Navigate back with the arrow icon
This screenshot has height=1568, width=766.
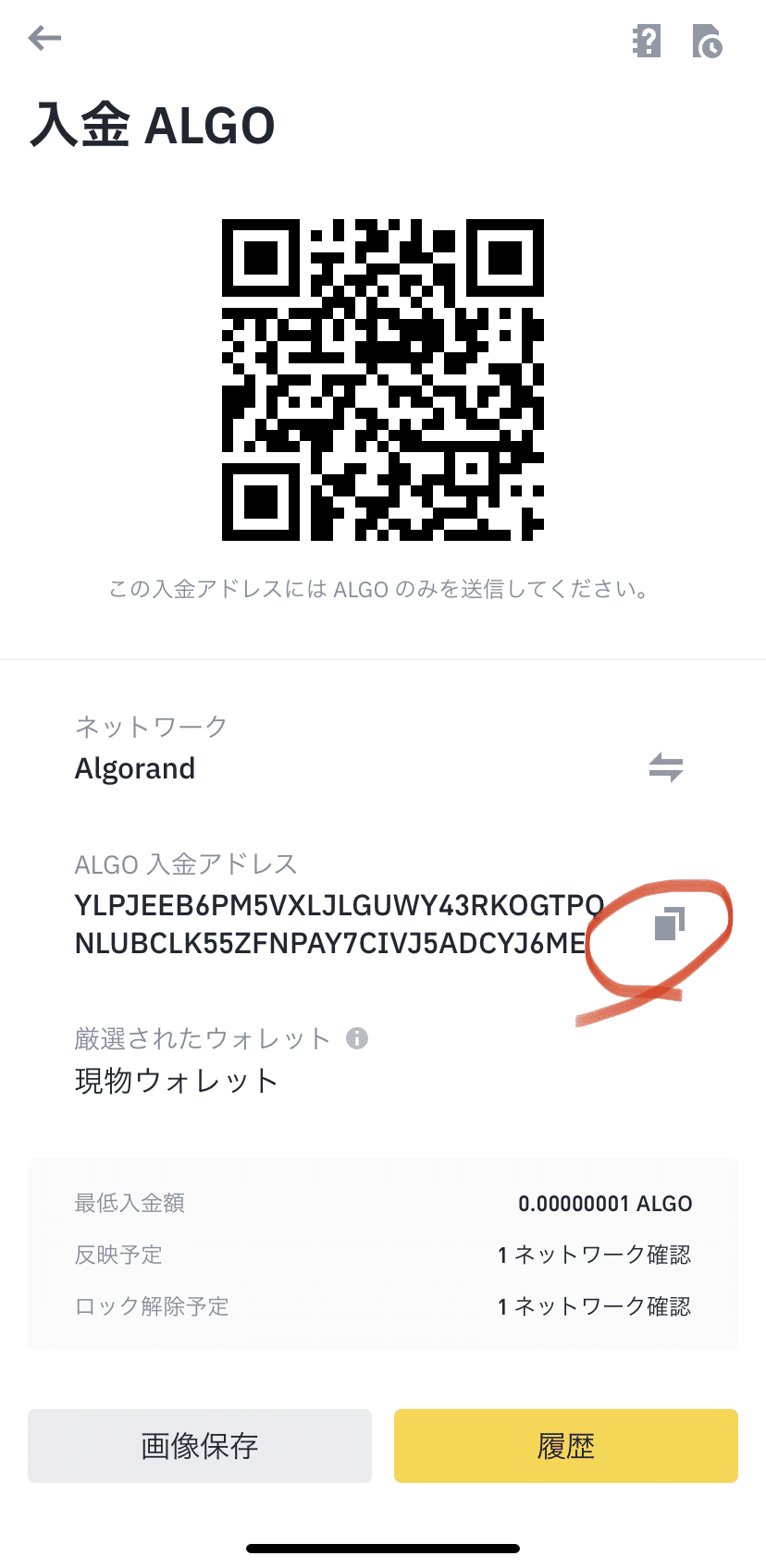43,40
